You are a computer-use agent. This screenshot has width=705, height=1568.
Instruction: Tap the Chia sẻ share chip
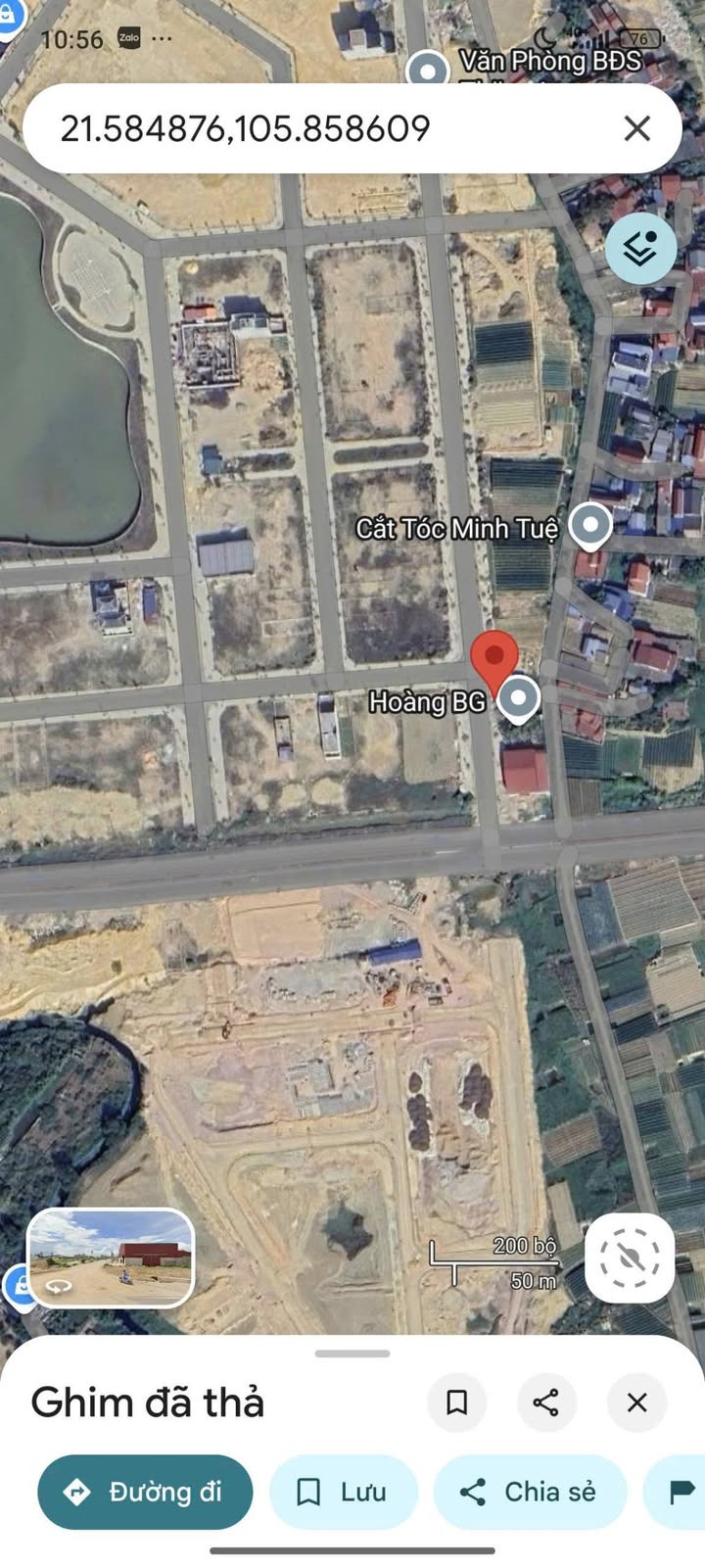530,1492
